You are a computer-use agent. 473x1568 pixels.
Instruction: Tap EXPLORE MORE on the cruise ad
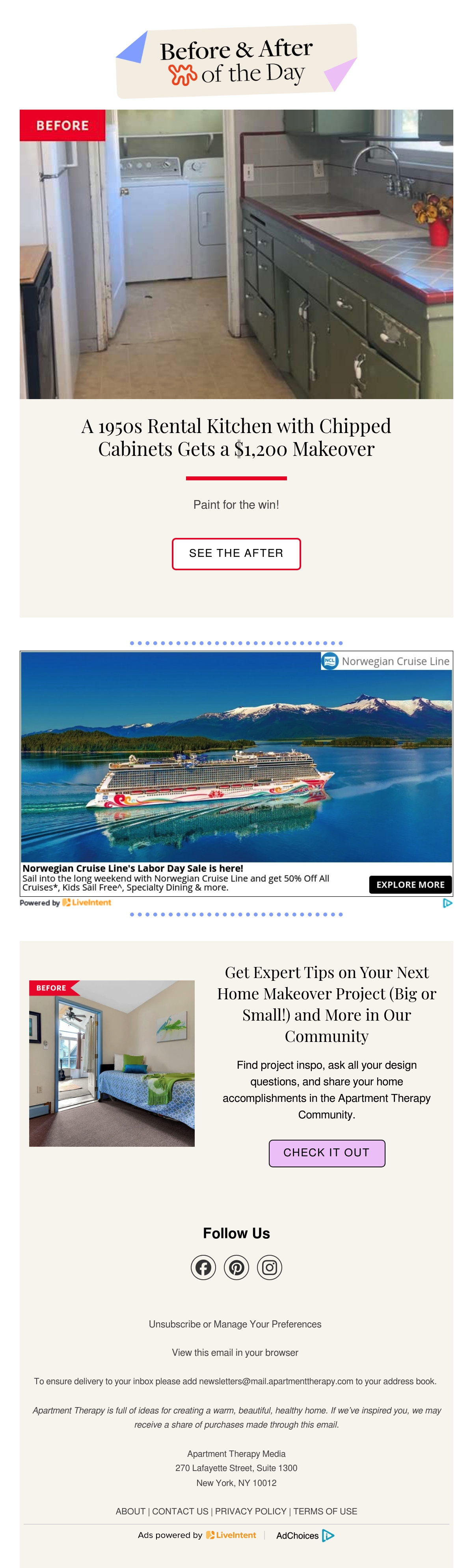pos(410,885)
